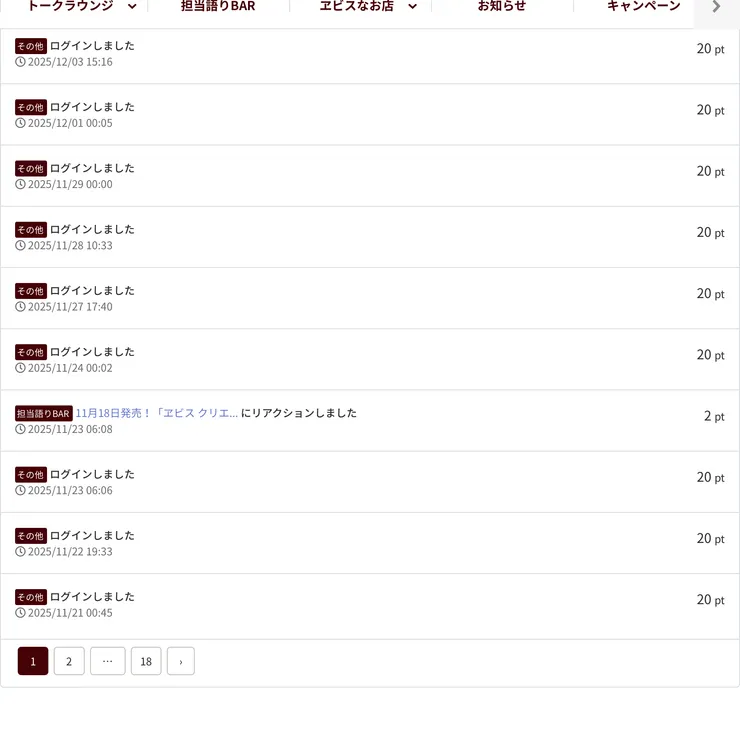740x740 pixels.
Task: Tap the next page arrow
Action: (181, 661)
